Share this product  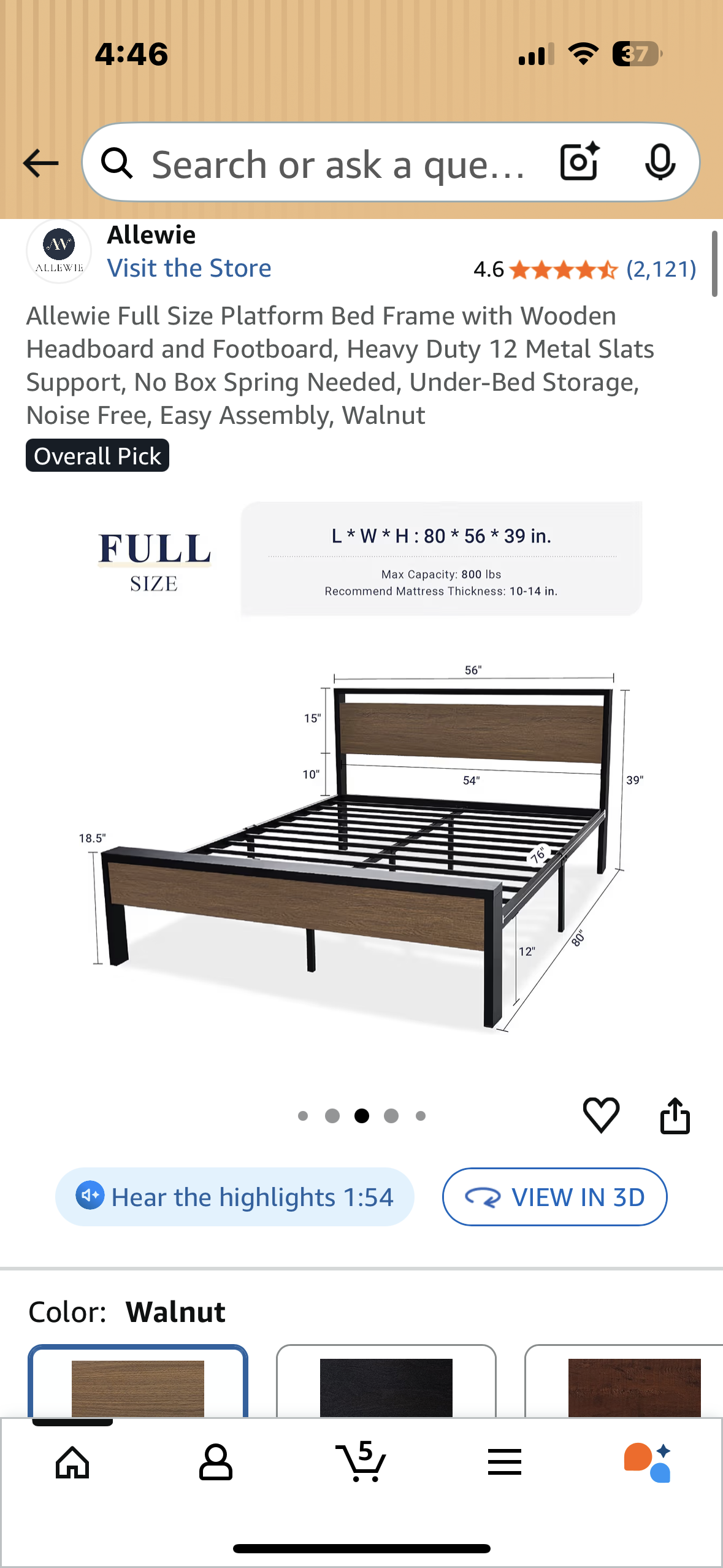point(675,1115)
